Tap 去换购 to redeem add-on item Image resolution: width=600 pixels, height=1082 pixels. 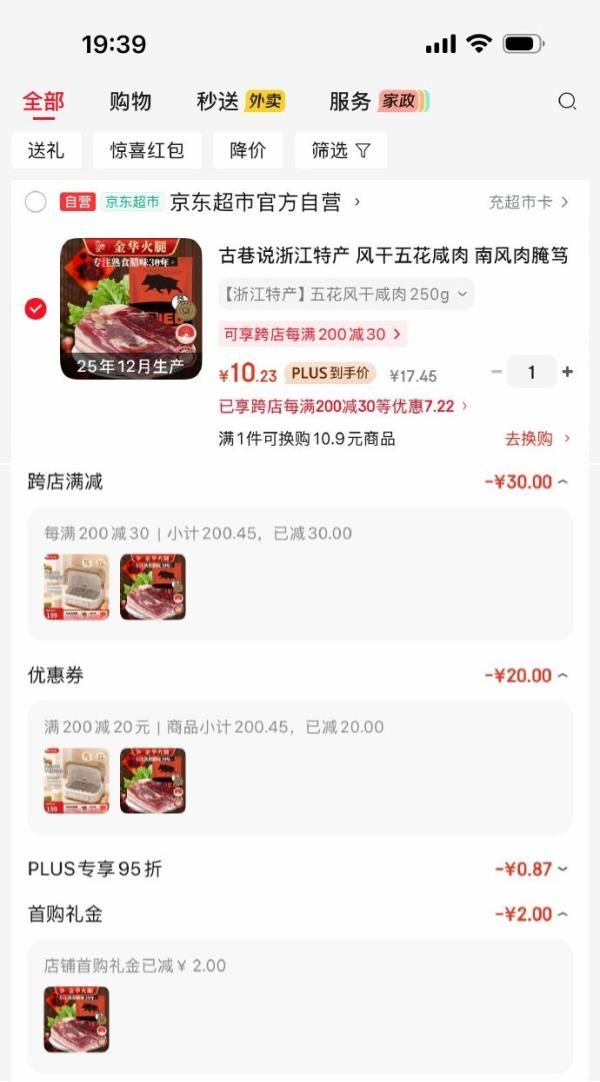tap(537, 438)
